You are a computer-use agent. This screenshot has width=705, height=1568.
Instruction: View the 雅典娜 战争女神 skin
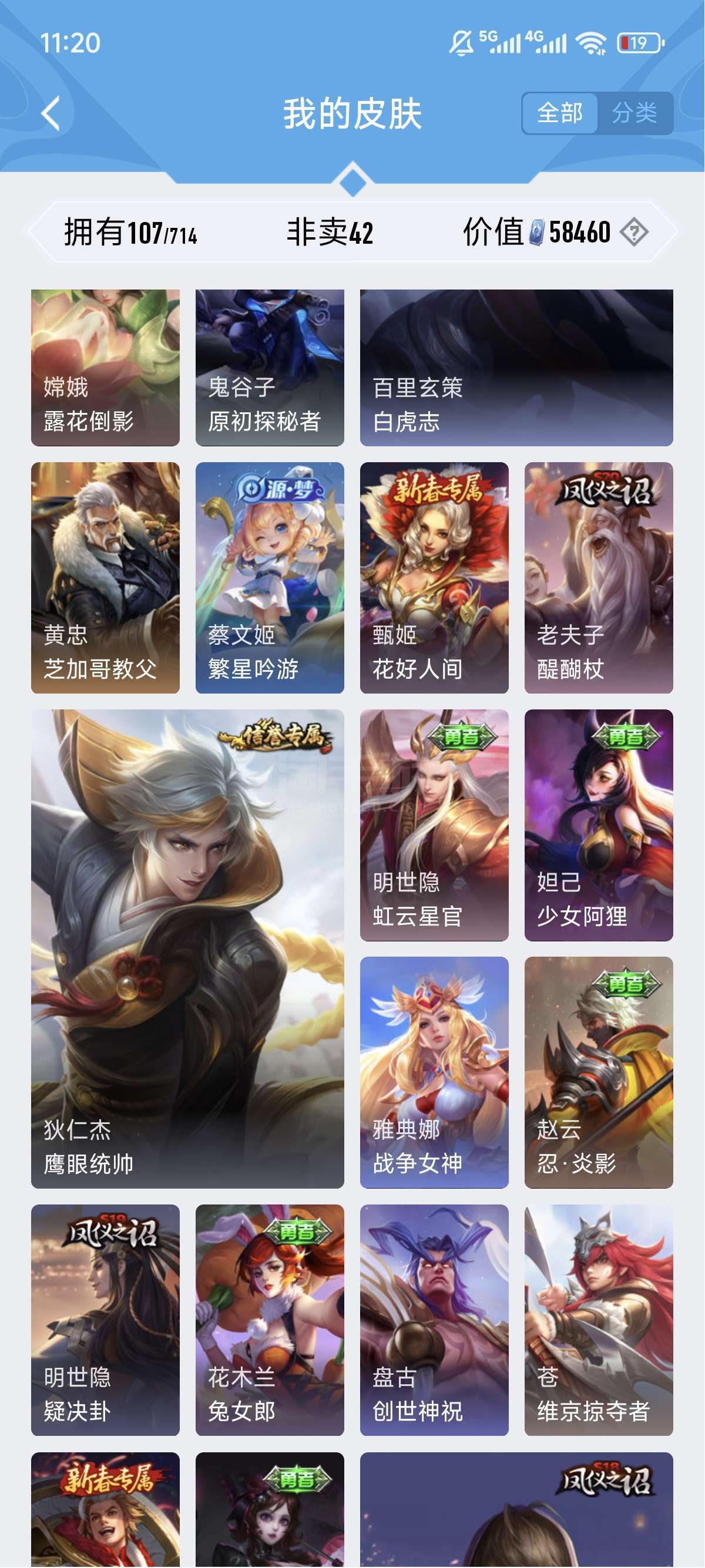(434, 1072)
